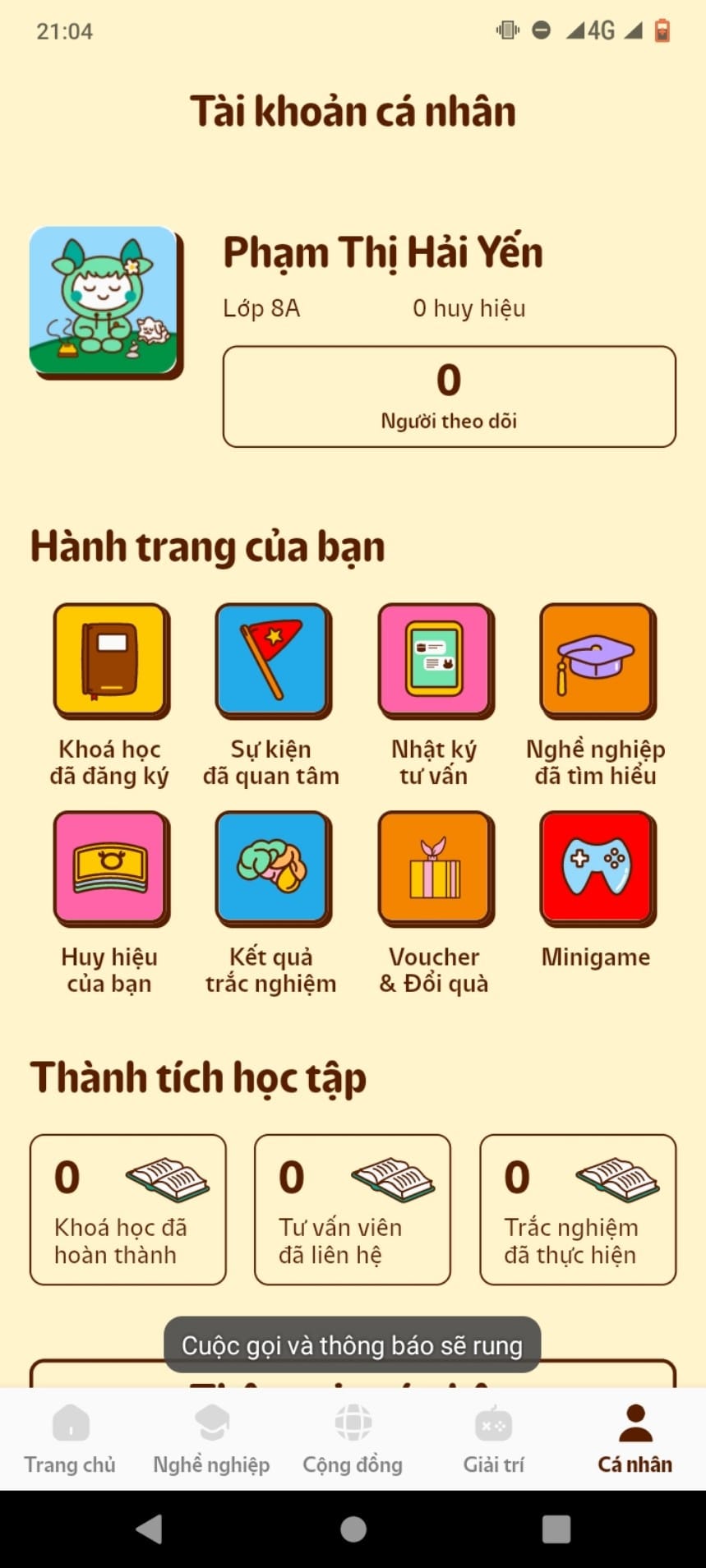Select the Cá nhân tab
Viewport: 706px width, 1568px height.
click(x=634, y=1439)
